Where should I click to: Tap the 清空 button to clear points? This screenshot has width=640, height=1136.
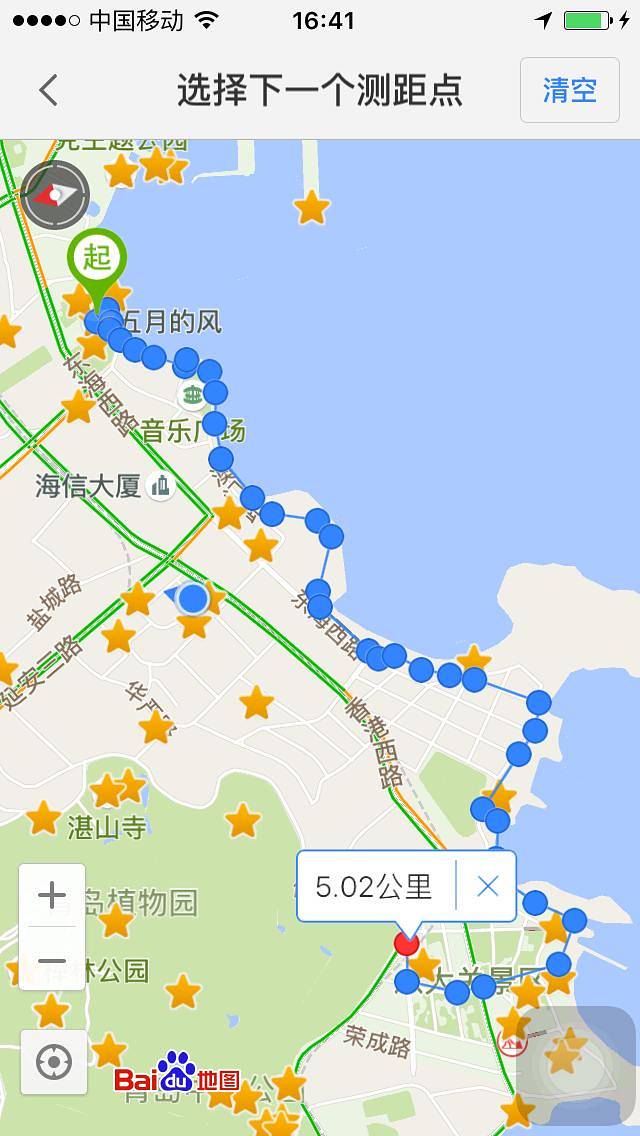tap(569, 90)
